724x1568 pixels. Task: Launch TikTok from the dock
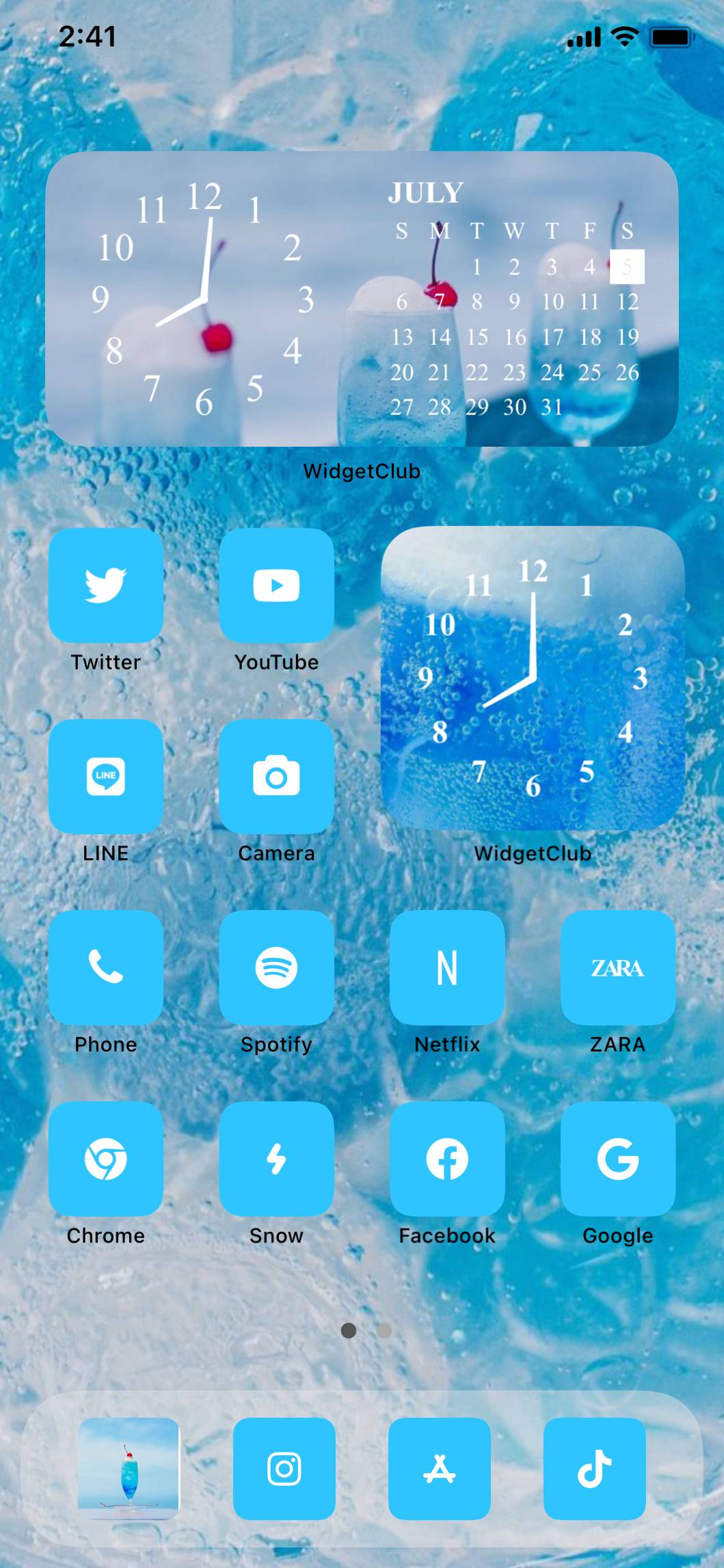594,1468
